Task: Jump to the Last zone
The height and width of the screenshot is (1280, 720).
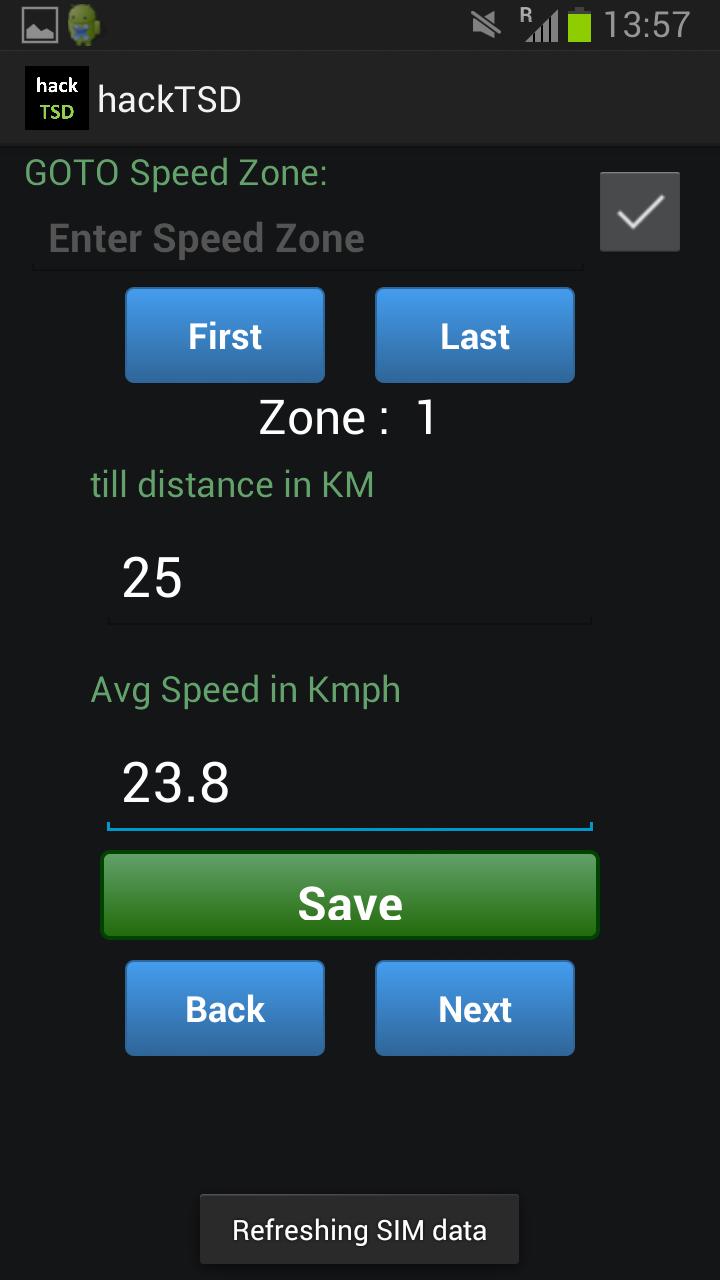Action: 475,336
